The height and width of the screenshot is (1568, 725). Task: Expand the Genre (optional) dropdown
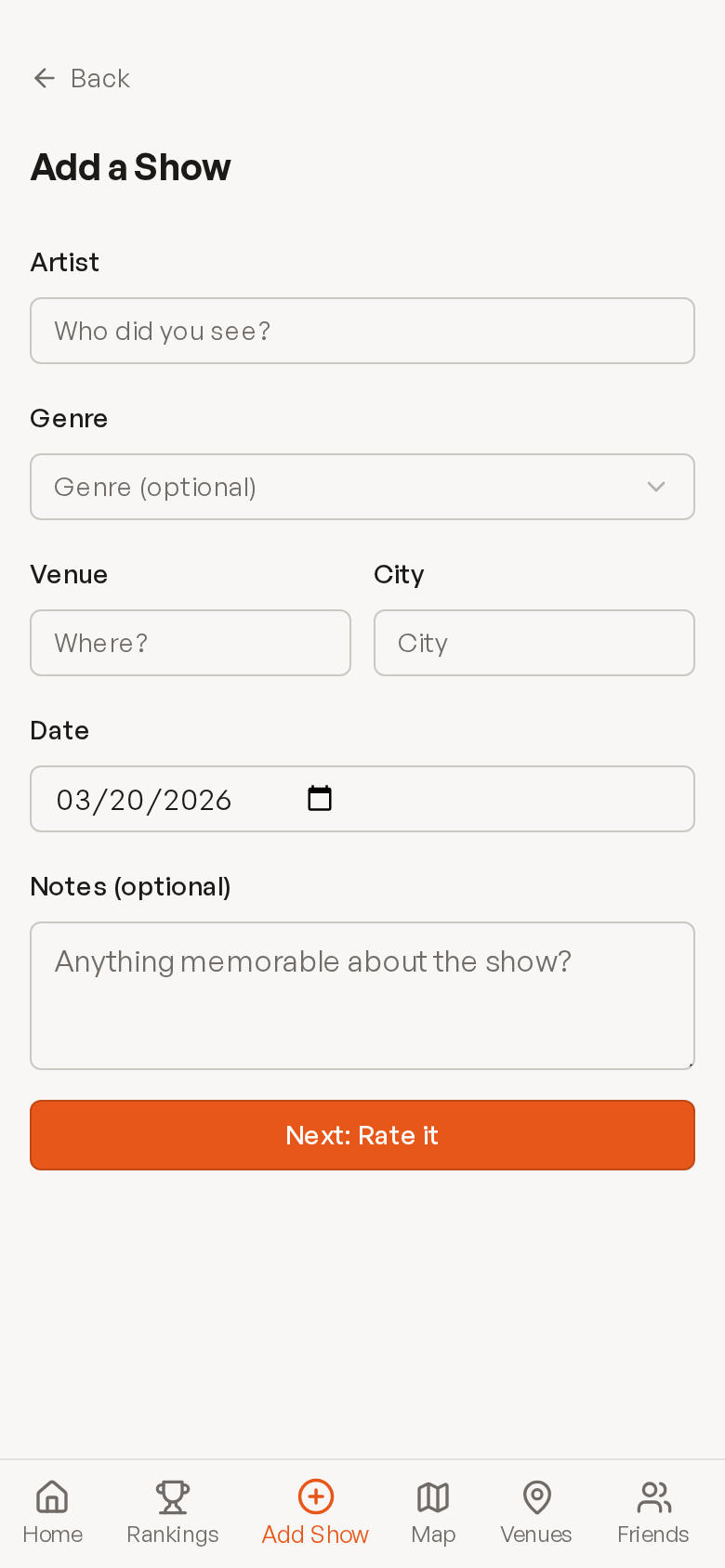[x=362, y=487]
